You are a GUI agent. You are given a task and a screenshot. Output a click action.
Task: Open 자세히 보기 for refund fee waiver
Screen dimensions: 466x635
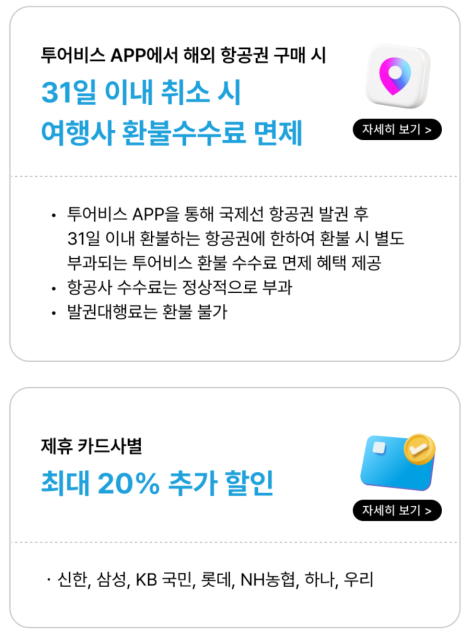tap(397, 130)
